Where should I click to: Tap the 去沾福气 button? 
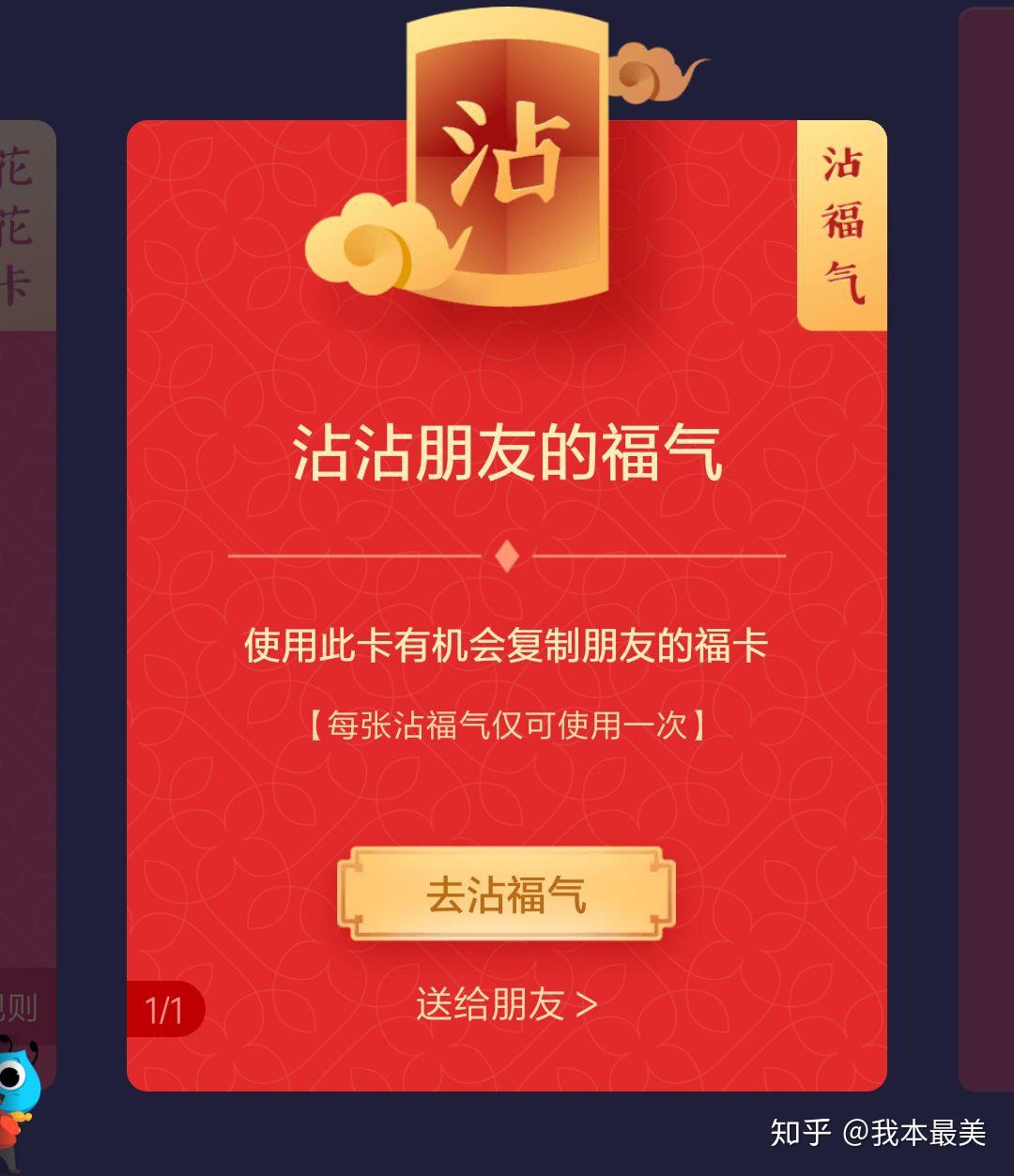click(x=506, y=893)
